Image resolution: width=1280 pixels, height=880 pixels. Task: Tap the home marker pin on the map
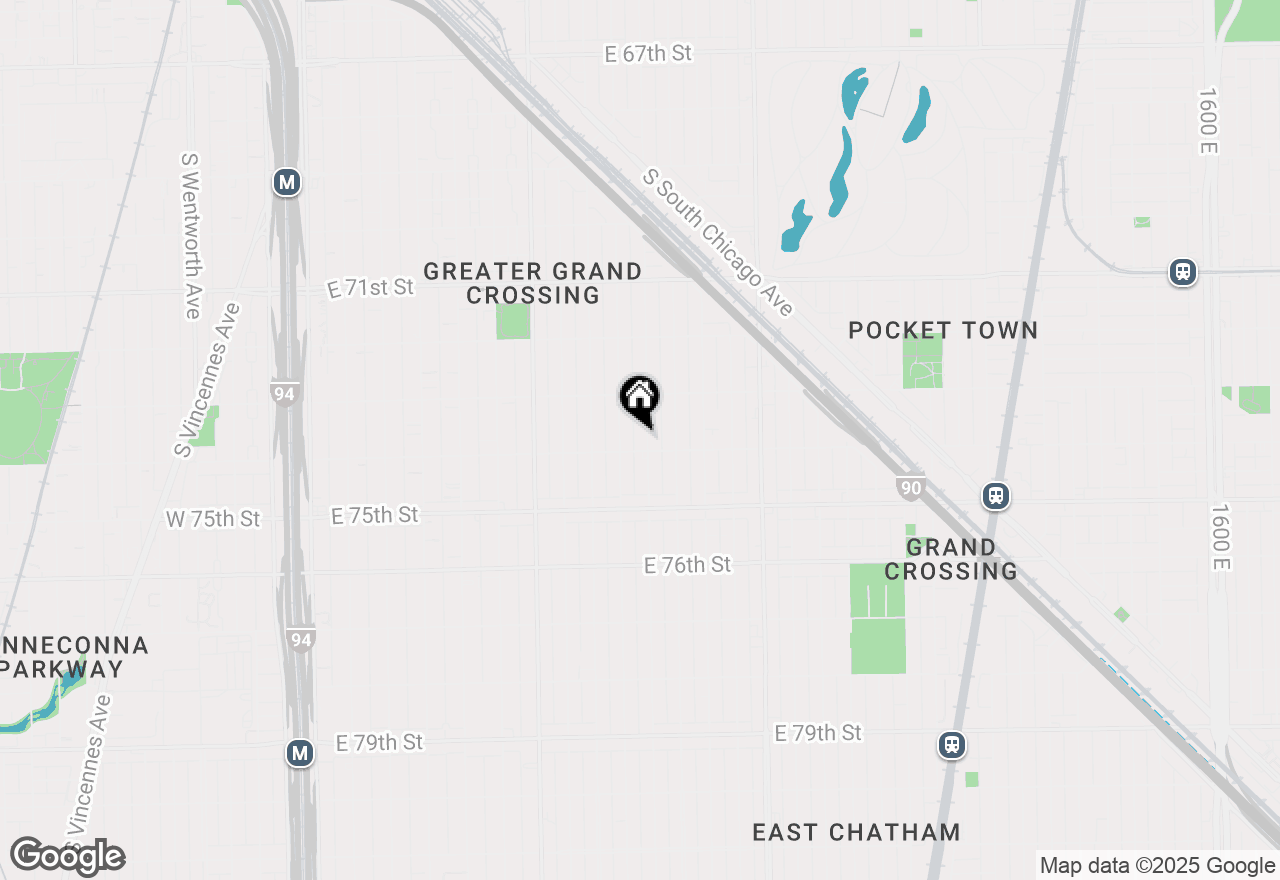[640, 398]
